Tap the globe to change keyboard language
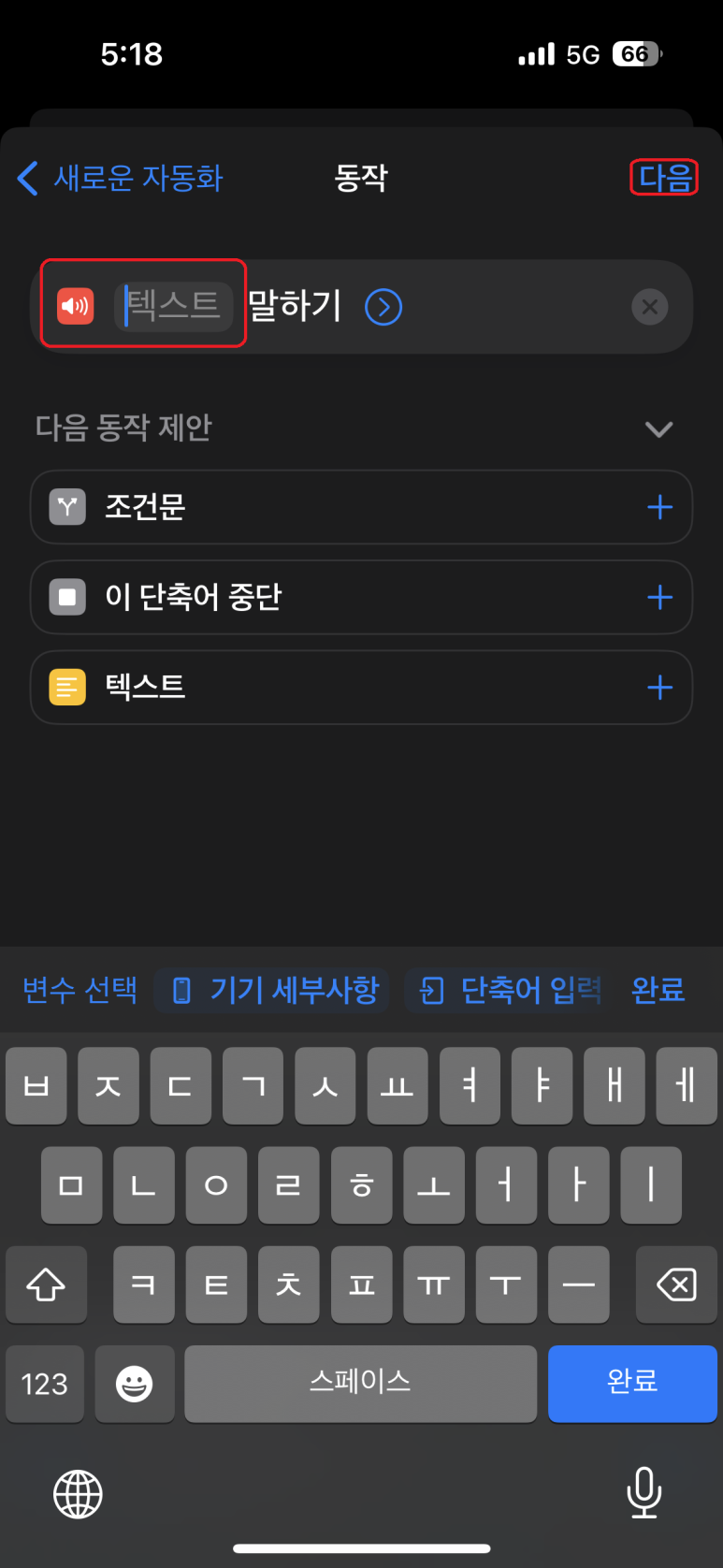 (x=78, y=1493)
